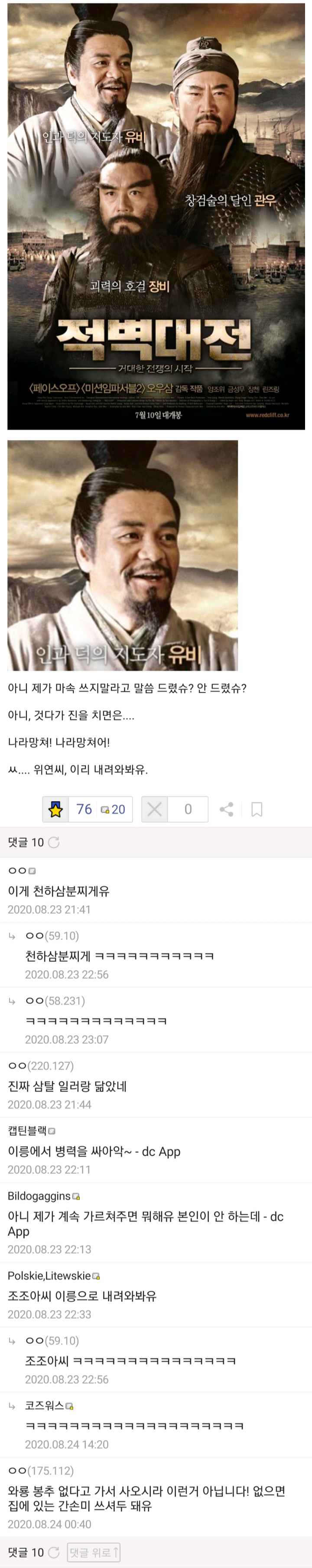Share this post
The width and height of the screenshot is (312, 1568).
coord(226,809)
